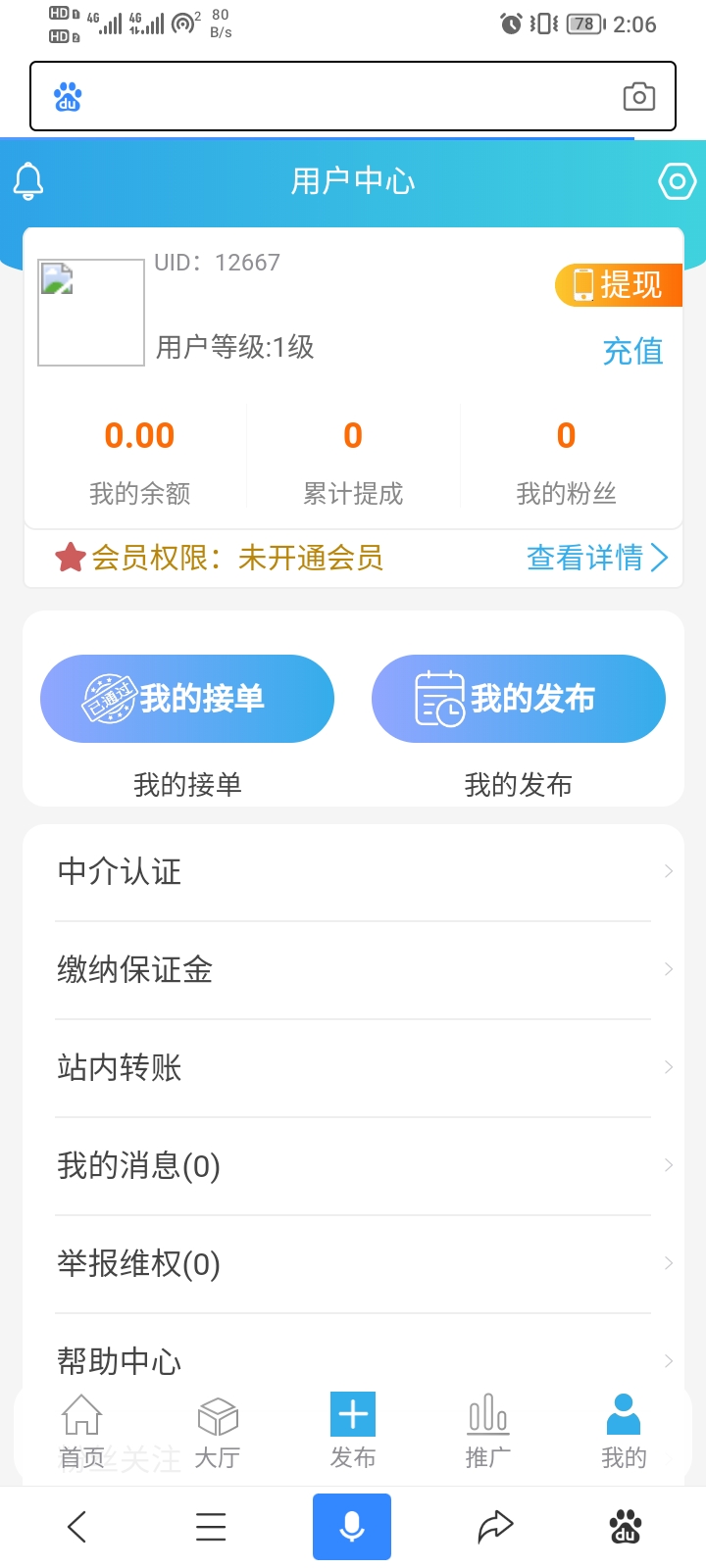Switch to the 首页 home tab
The width and height of the screenshot is (706, 1568).
(x=81, y=1431)
